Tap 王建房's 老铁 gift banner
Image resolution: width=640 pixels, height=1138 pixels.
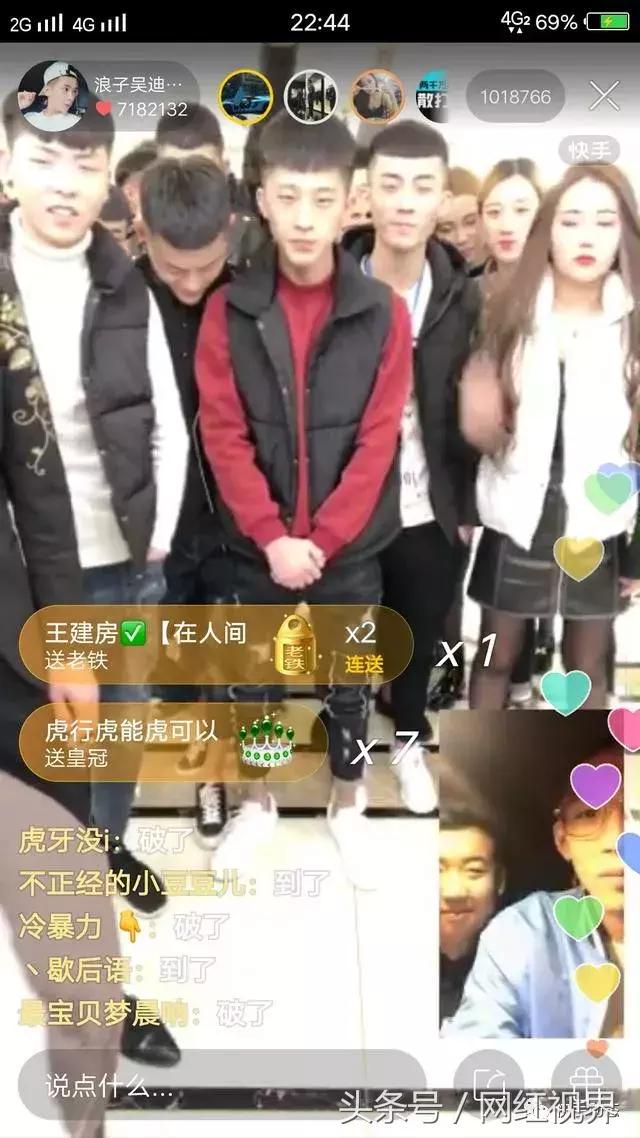[216, 644]
